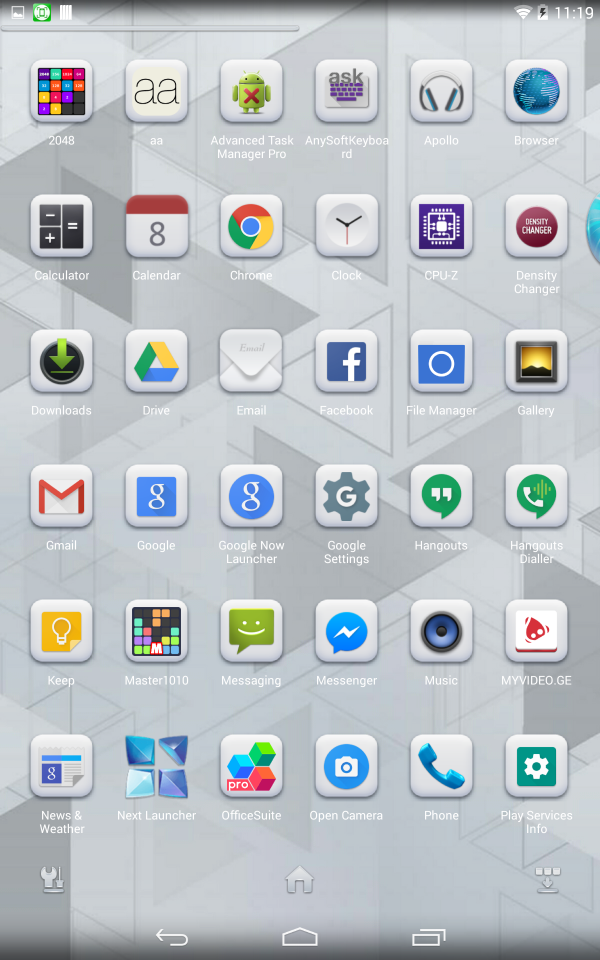The height and width of the screenshot is (960, 600).
Task: Open the Downloads app
Action: click(61, 361)
